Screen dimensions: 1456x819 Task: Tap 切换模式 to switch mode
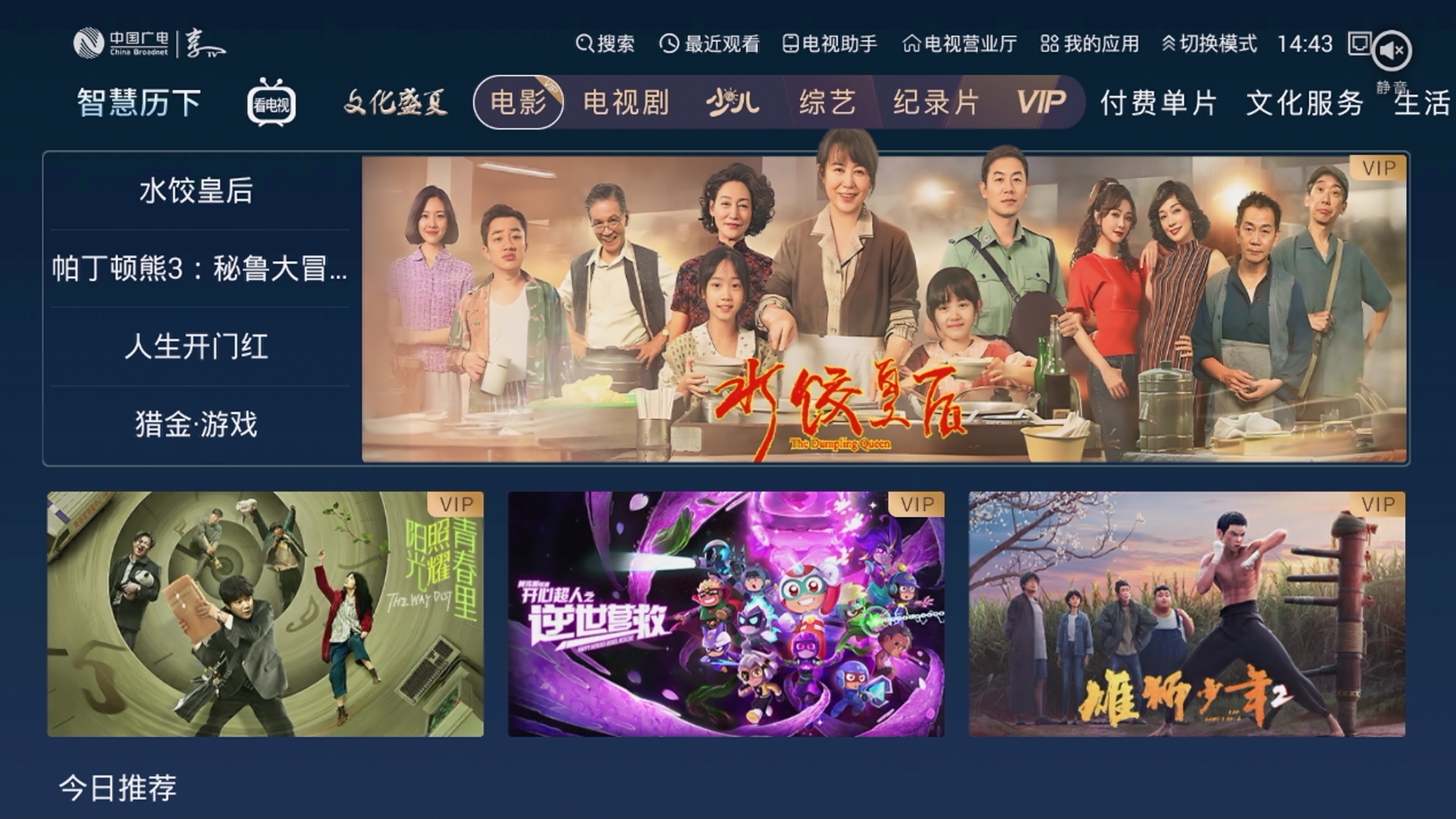(1209, 44)
